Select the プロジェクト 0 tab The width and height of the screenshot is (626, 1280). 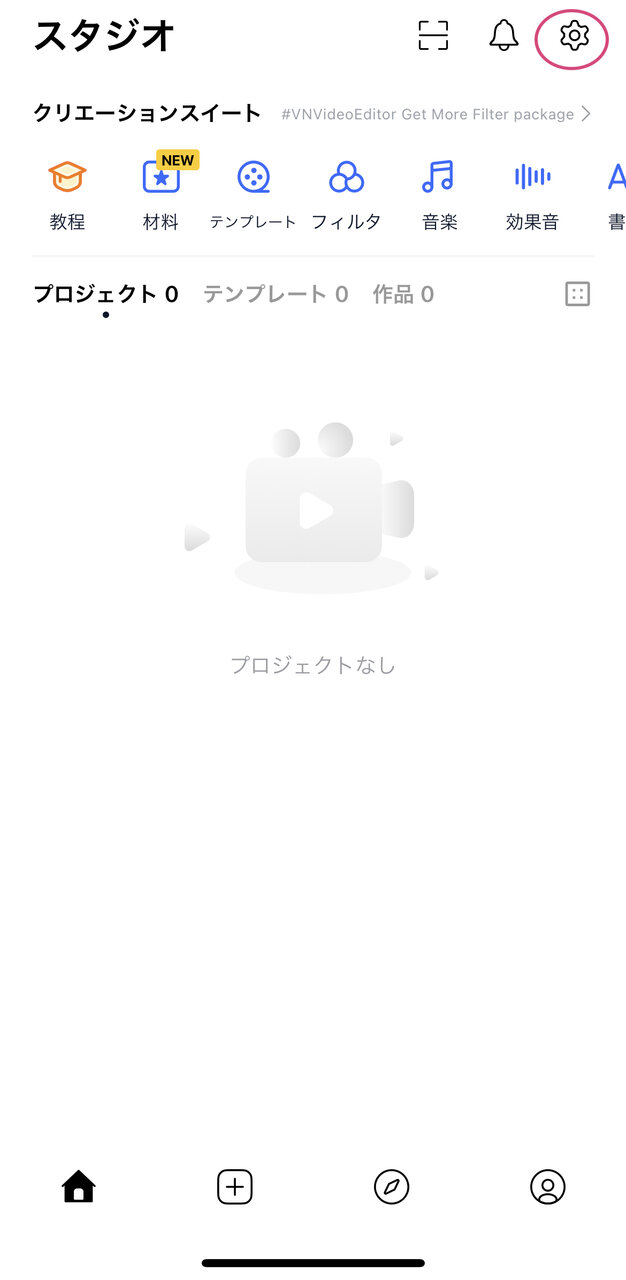(x=106, y=294)
